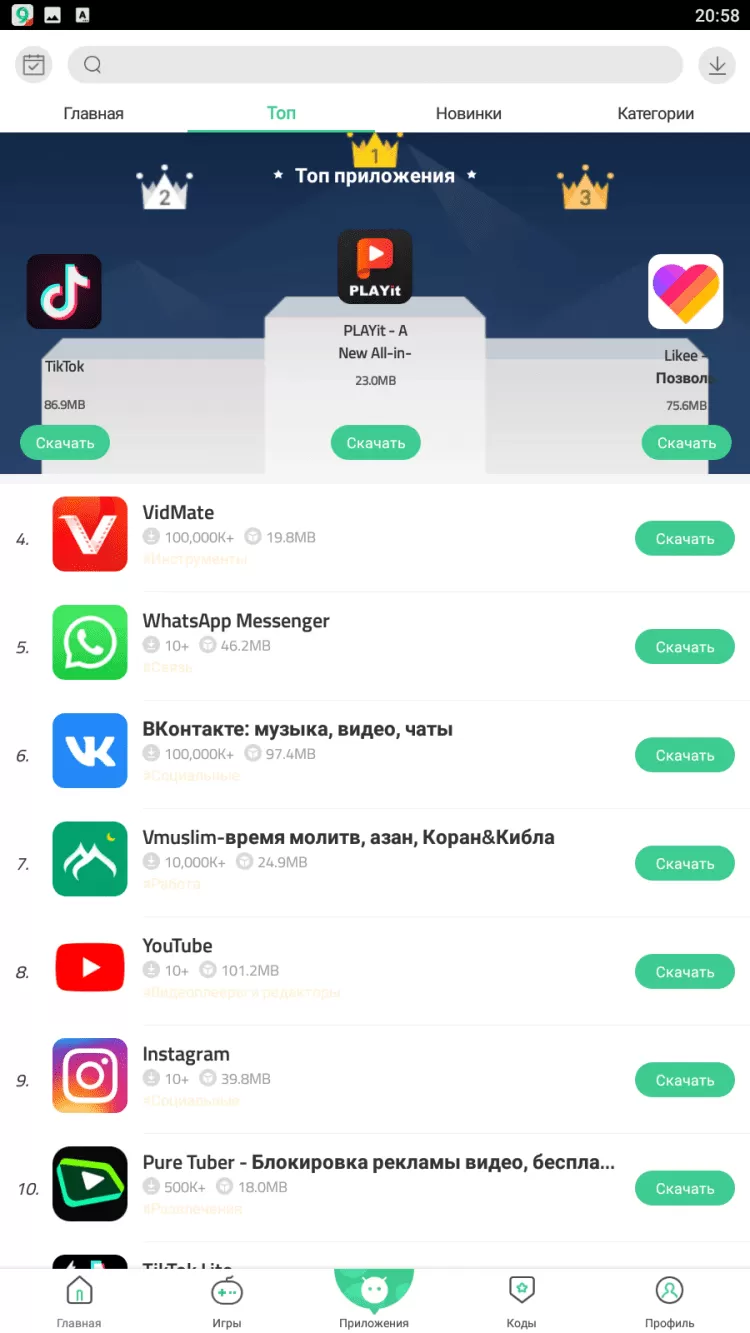Open the Коды bottom tab
Screen dimensions: 750x1333
click(x=521, y=1301)
